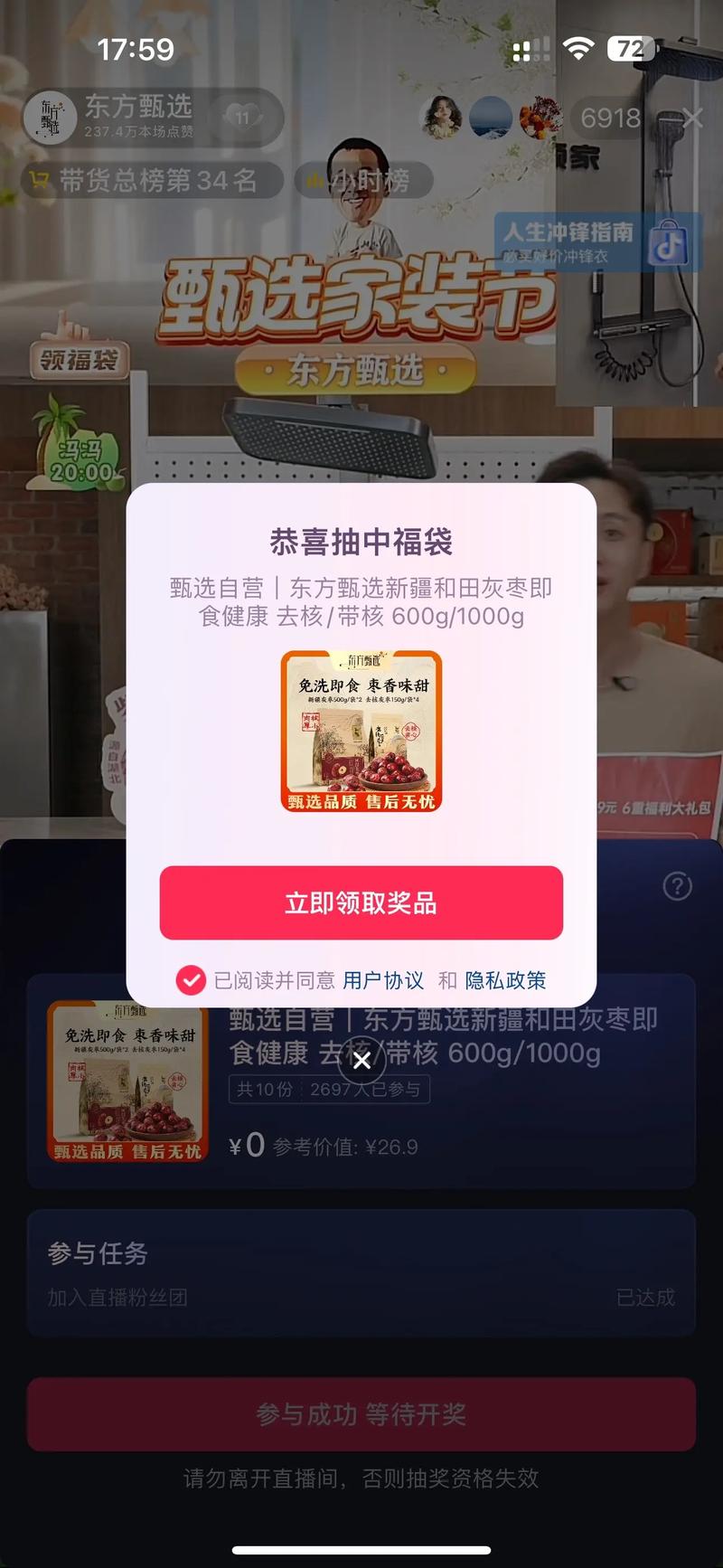The height and width of the screenshot is (1568, 723).
Task: Open the 20:00 scheduled event icon
Action: [x=80, y=448]
